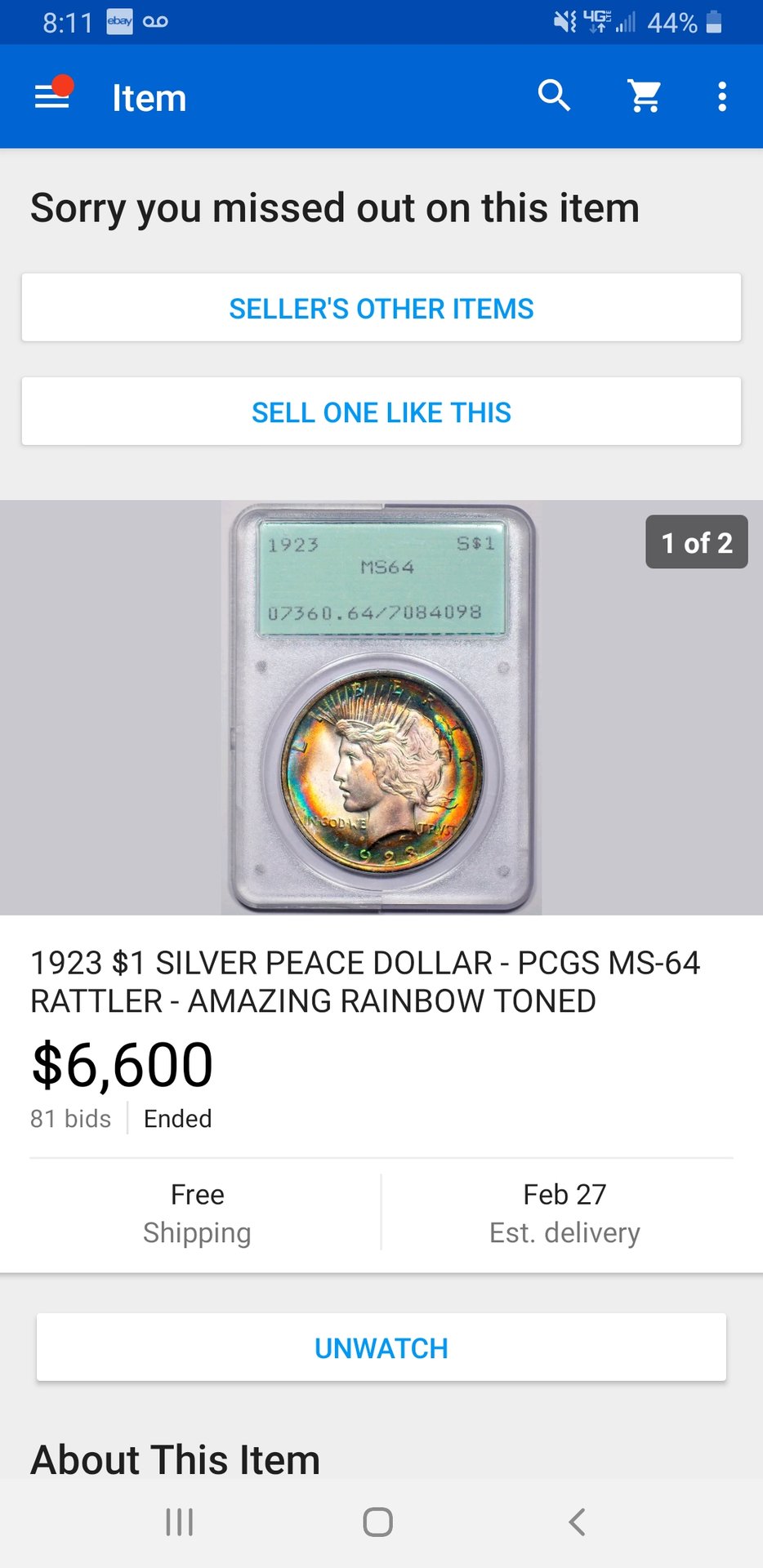This screenshot has width=763, height=1568.
Task: Tap the system home button
Action: pos(377,1522)
